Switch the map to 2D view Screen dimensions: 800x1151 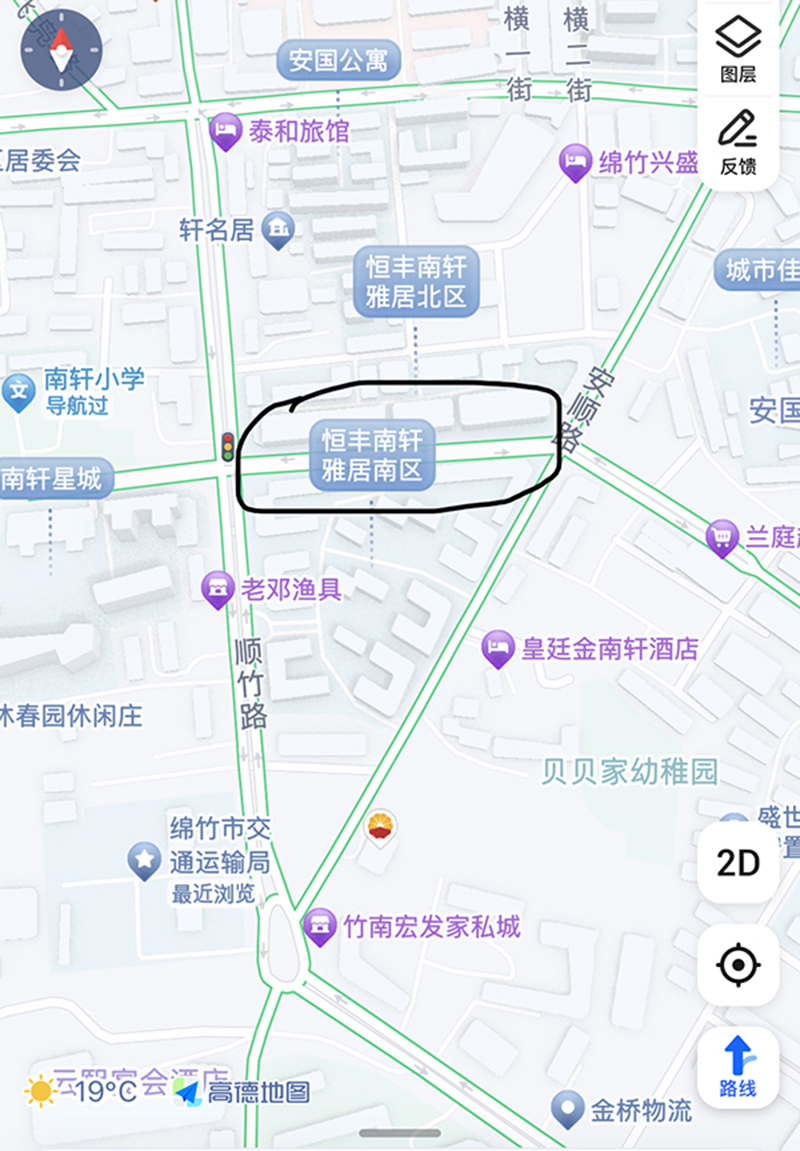click(738, 863)
